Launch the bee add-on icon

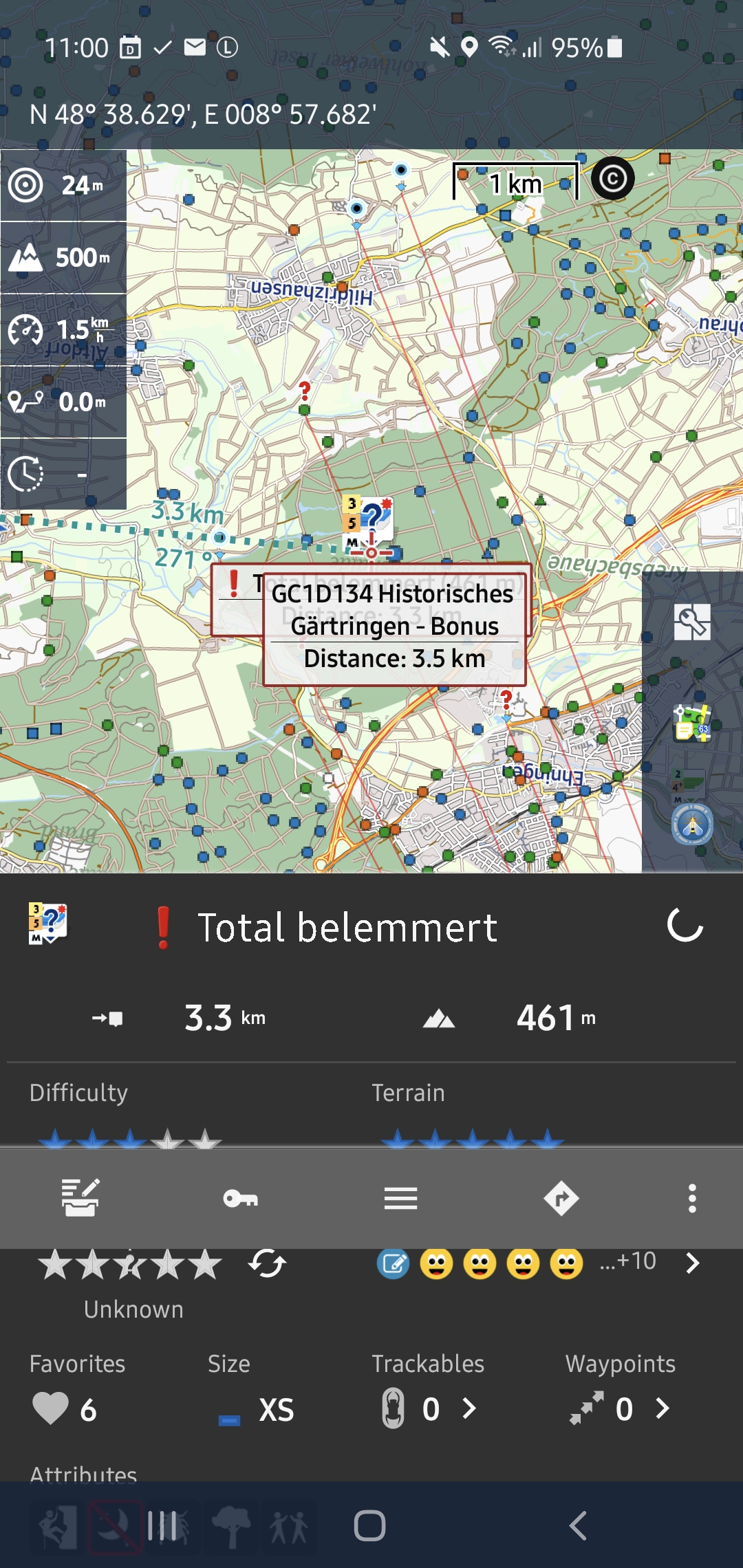click(x=692, y=825)
